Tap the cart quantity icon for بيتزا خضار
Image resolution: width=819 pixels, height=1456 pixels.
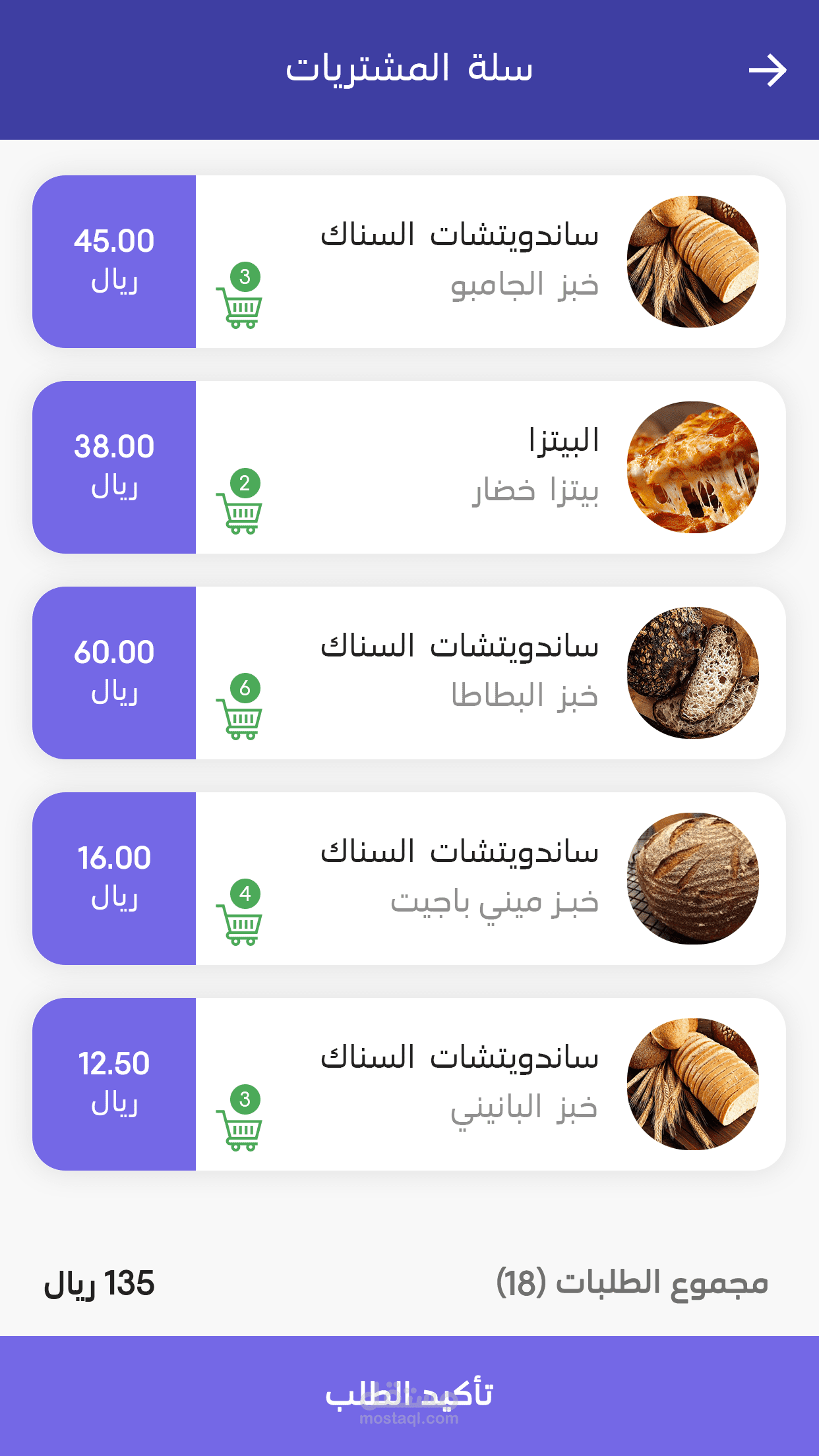pos(241,502)
